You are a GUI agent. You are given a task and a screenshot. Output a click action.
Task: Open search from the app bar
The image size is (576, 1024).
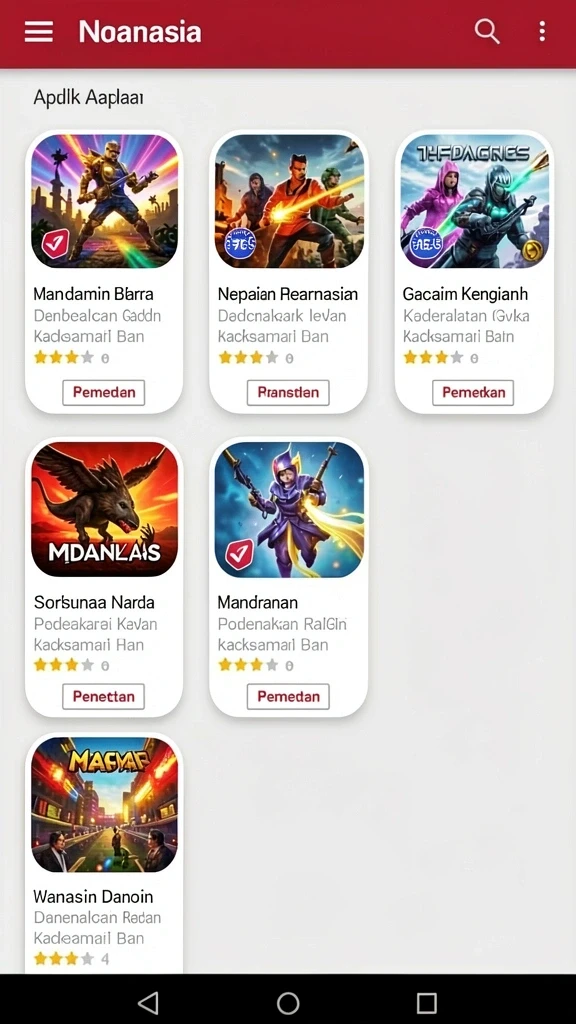(487, 31)
